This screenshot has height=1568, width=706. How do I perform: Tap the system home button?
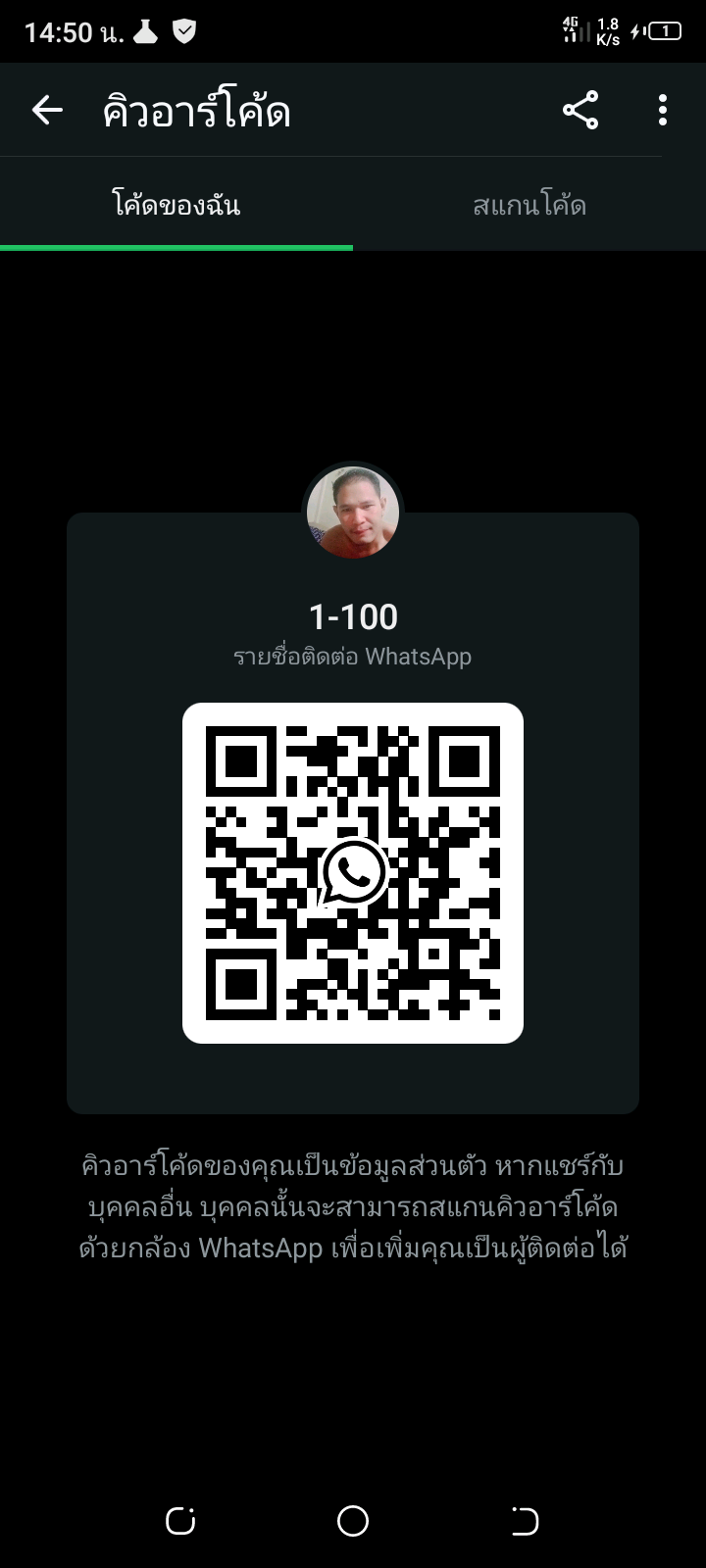pyautogui.click(x=353, y=1521)
